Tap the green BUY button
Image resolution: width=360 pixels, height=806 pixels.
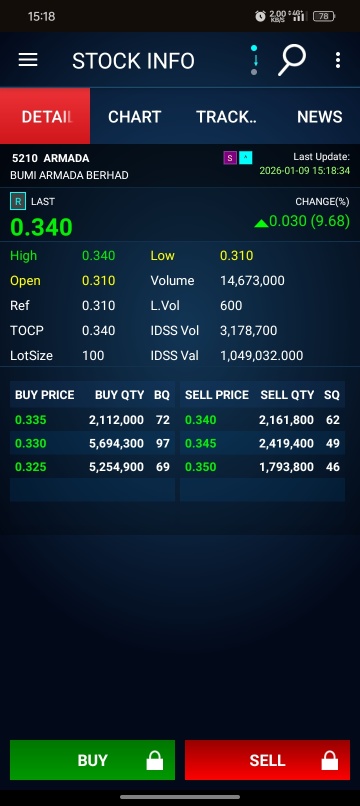(x=93, y=760)
